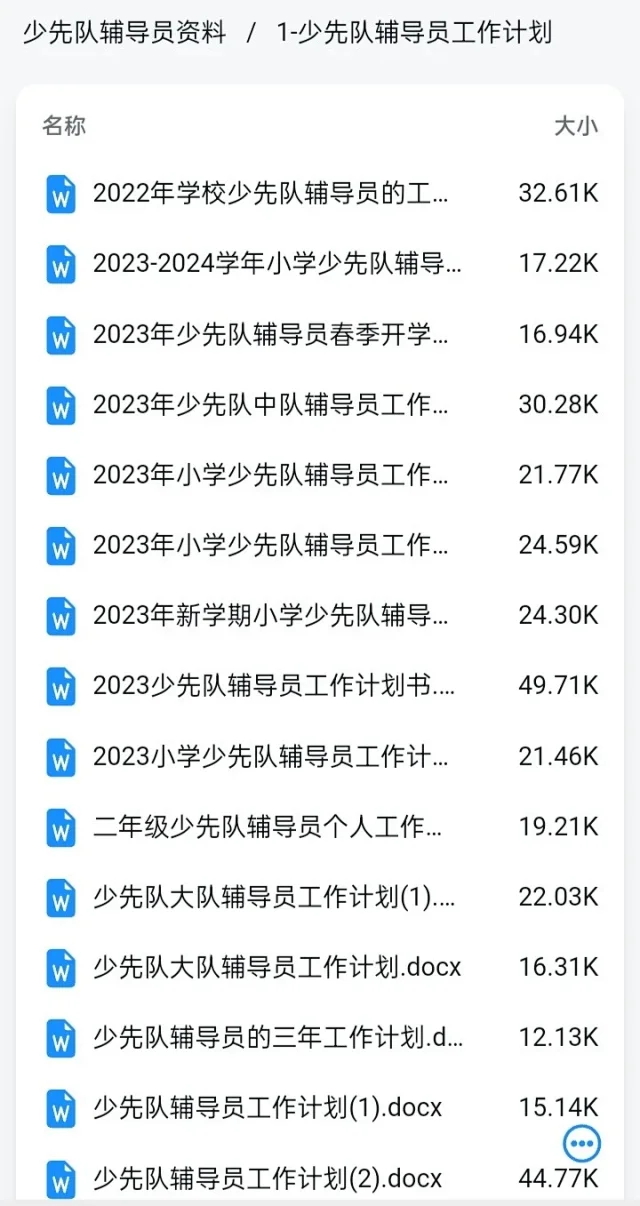Open 2023年新学期小学少先队辅导… file
The height and width of the screenshot is (1206, 640).
click(x=320, y=616)
